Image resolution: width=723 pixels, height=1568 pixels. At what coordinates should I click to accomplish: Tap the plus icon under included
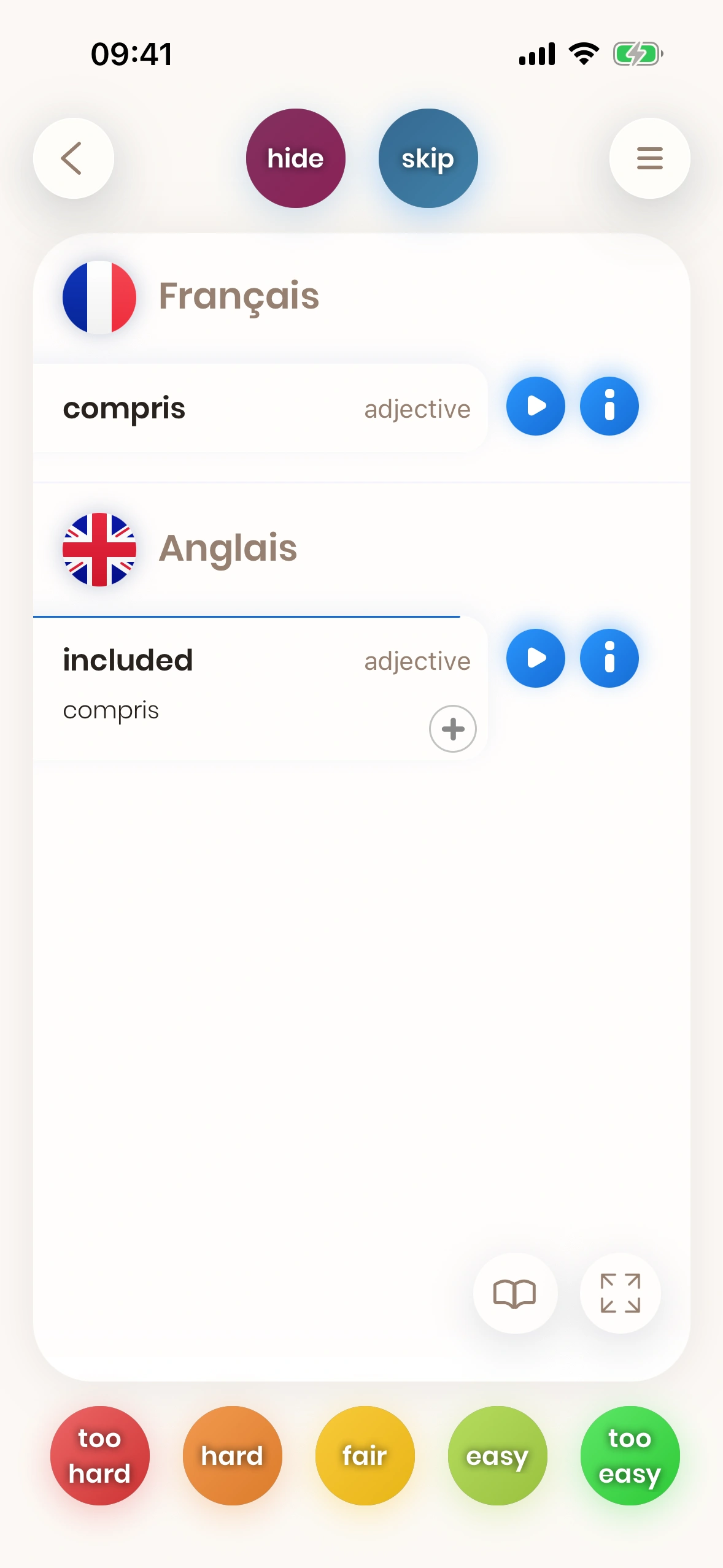(x=452, y=729)
